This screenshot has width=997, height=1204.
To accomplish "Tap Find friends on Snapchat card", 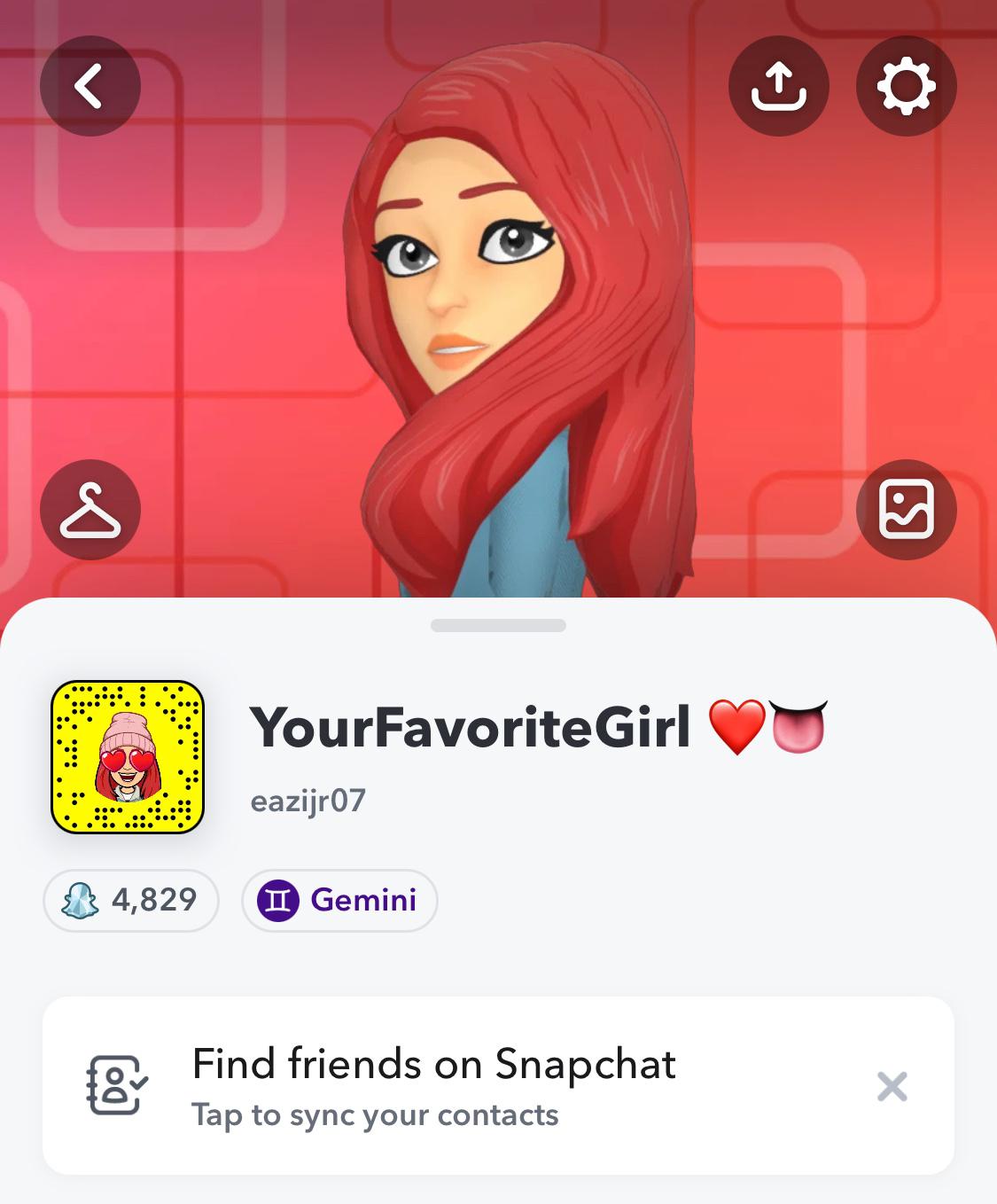I will (x=434, y=1085).
